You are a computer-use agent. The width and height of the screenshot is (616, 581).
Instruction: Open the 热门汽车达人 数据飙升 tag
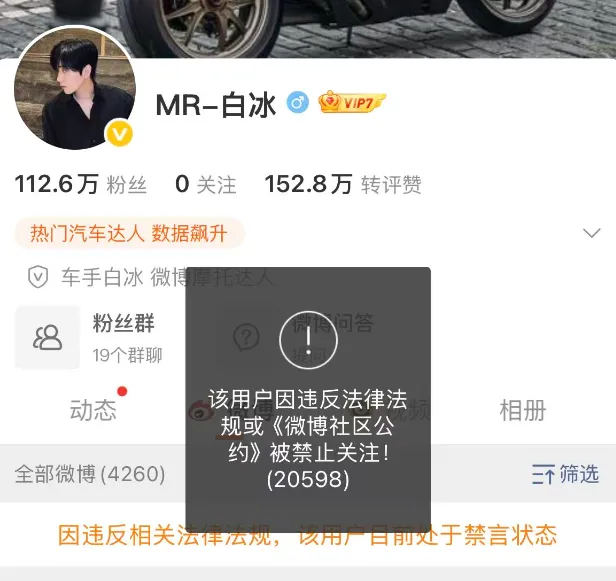[x=129, y=234]
